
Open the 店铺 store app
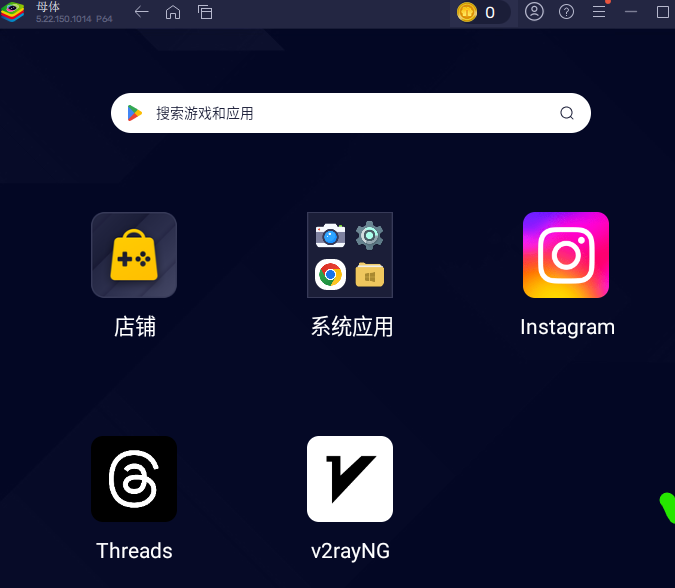tap(134, 255)
